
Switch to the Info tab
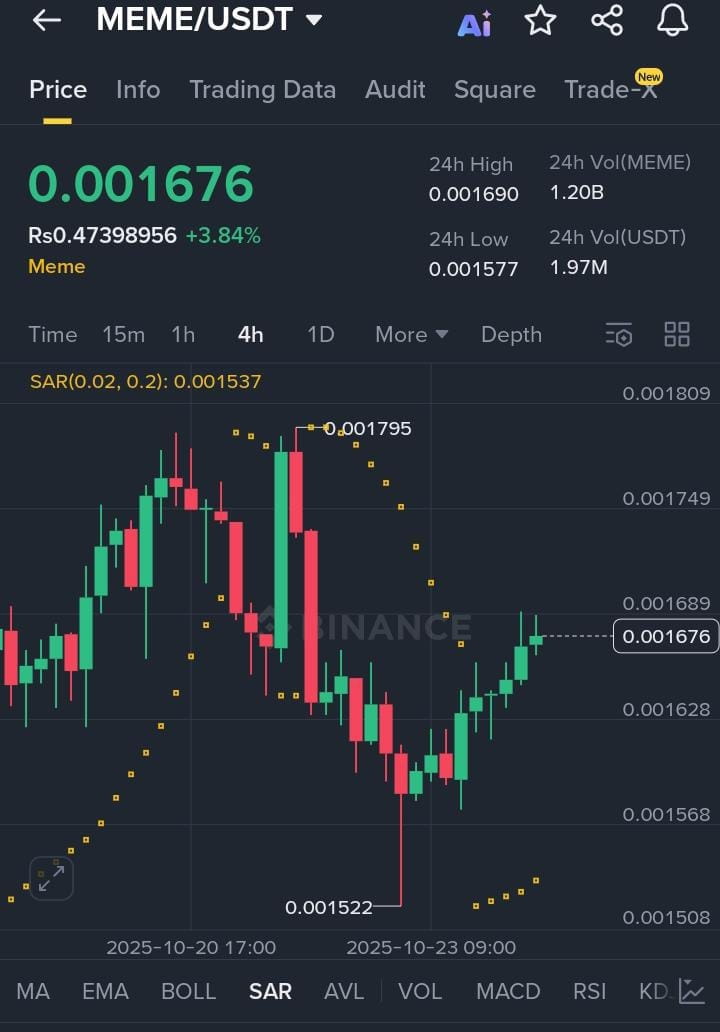click(138, 90)
